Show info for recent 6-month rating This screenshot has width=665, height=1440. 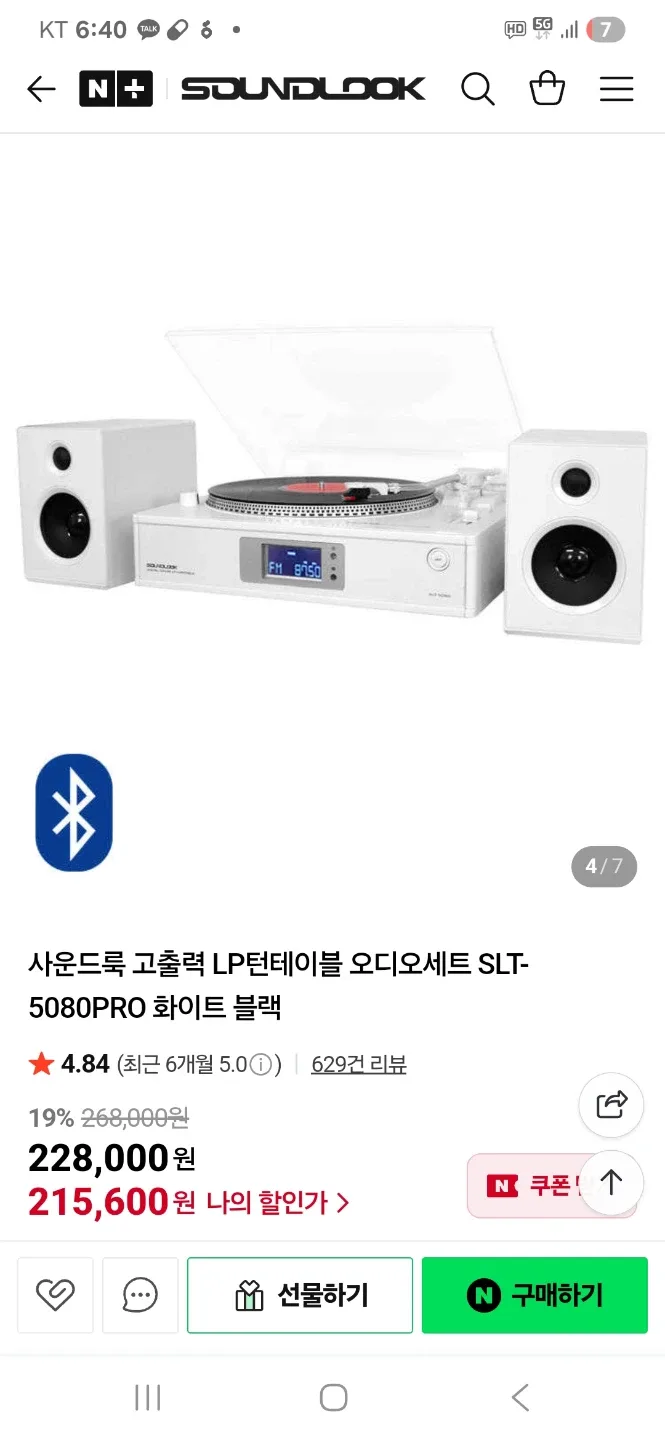point(261,1064)
